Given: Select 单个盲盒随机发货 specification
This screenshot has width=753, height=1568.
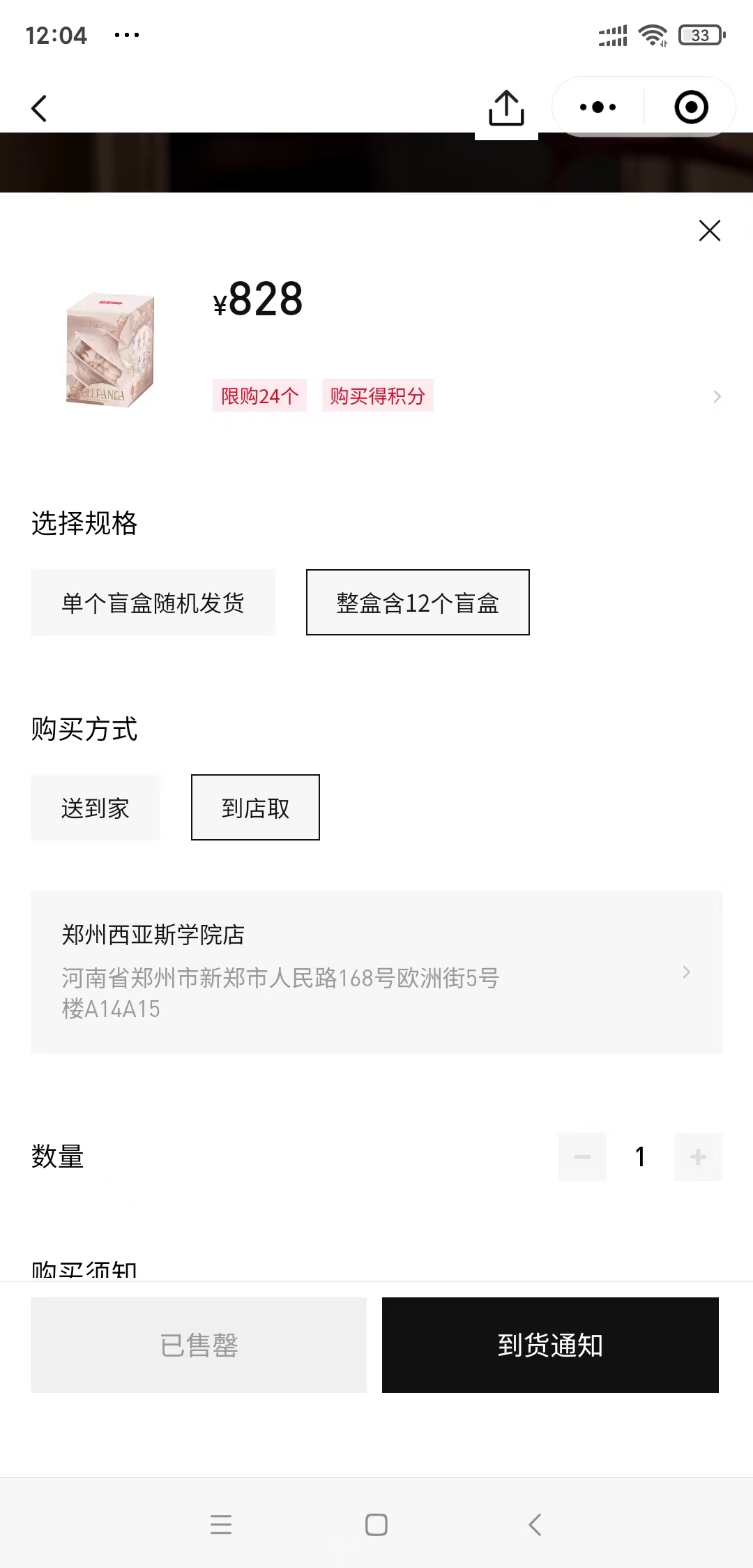Looking at the screenshot, I should tap(153, 603).
